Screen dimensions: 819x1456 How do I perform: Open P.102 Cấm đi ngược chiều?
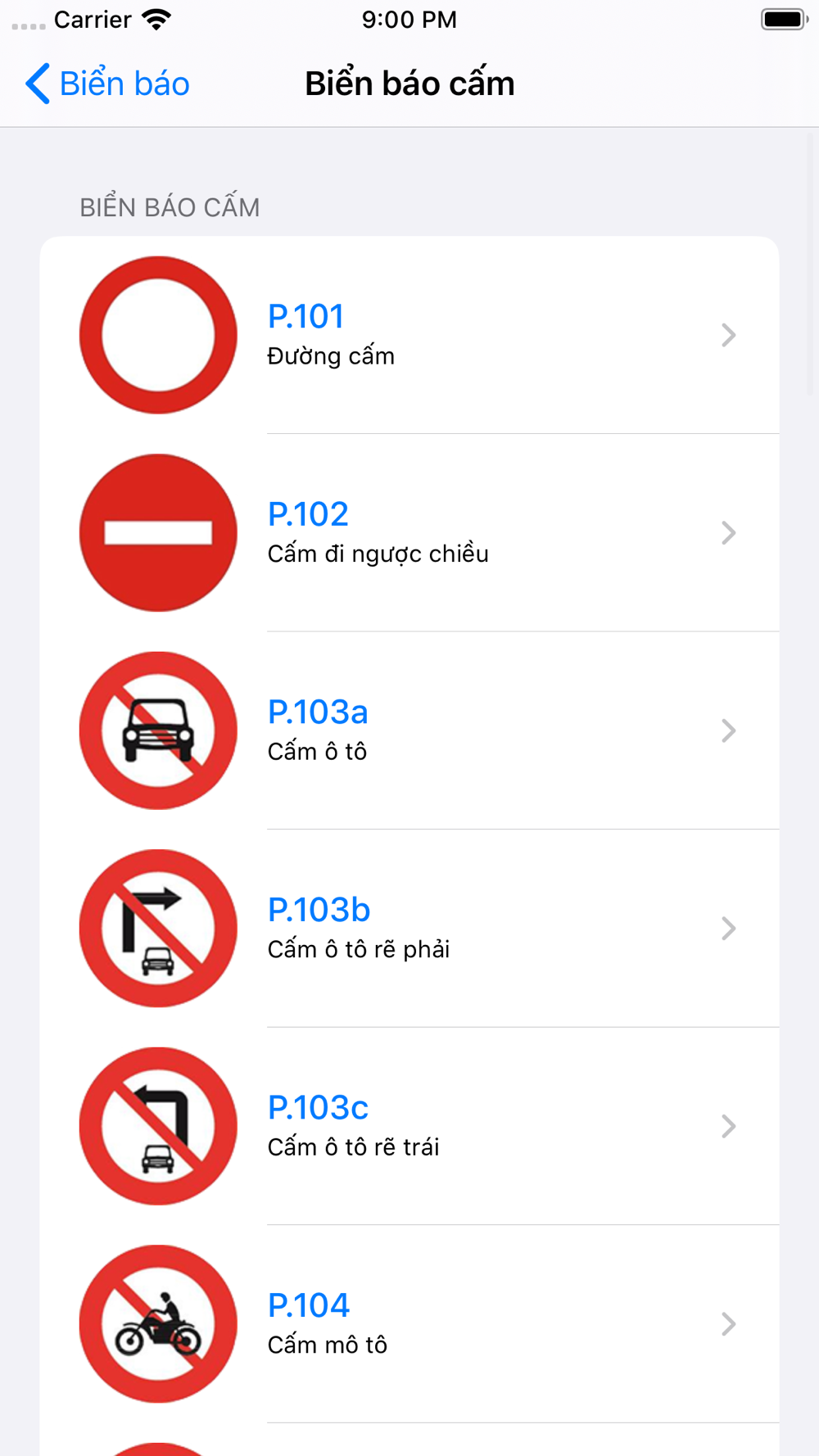click(409, 533)
